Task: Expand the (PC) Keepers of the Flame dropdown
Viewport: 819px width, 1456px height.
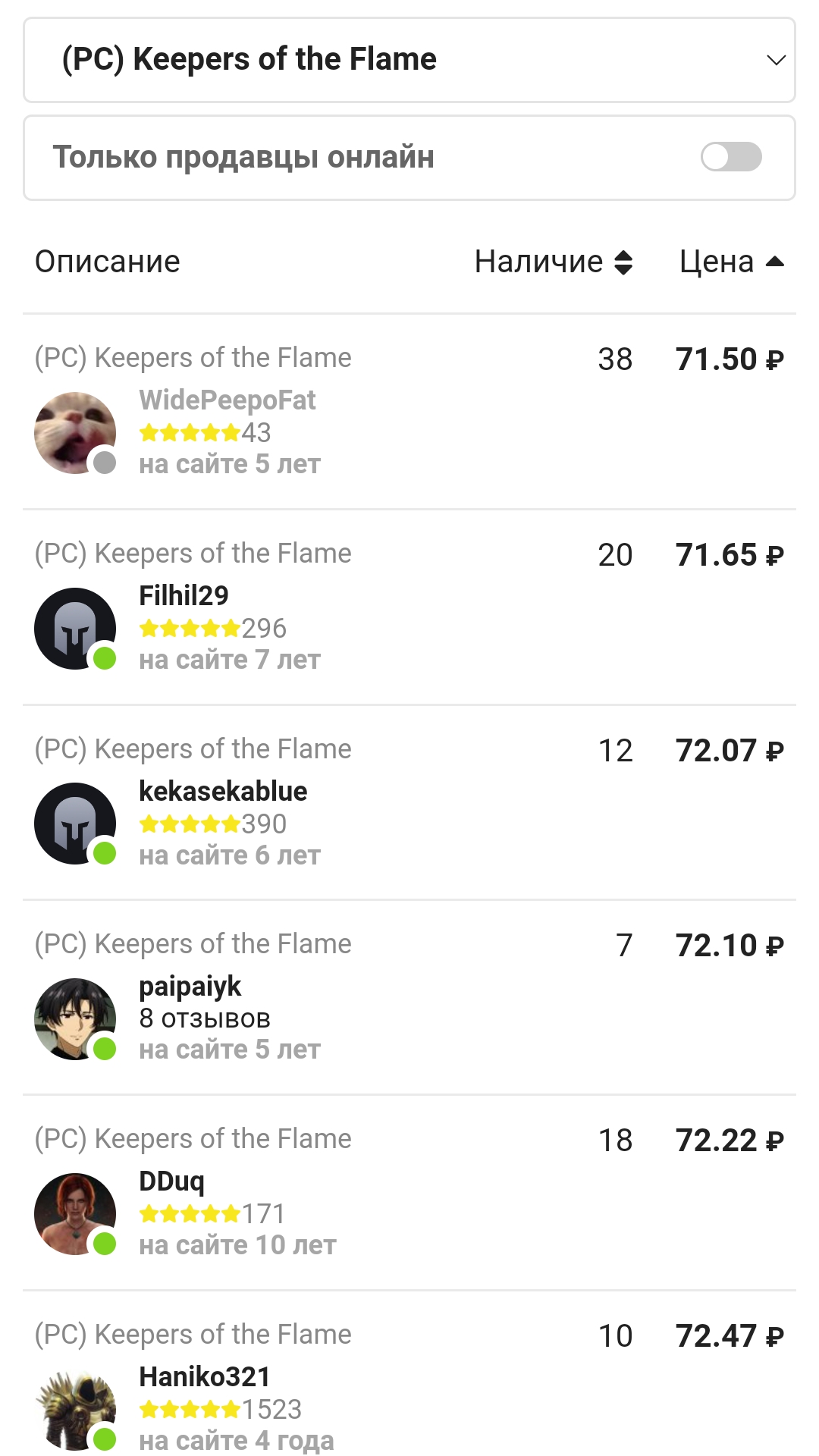Action: [x=409, y=60]
